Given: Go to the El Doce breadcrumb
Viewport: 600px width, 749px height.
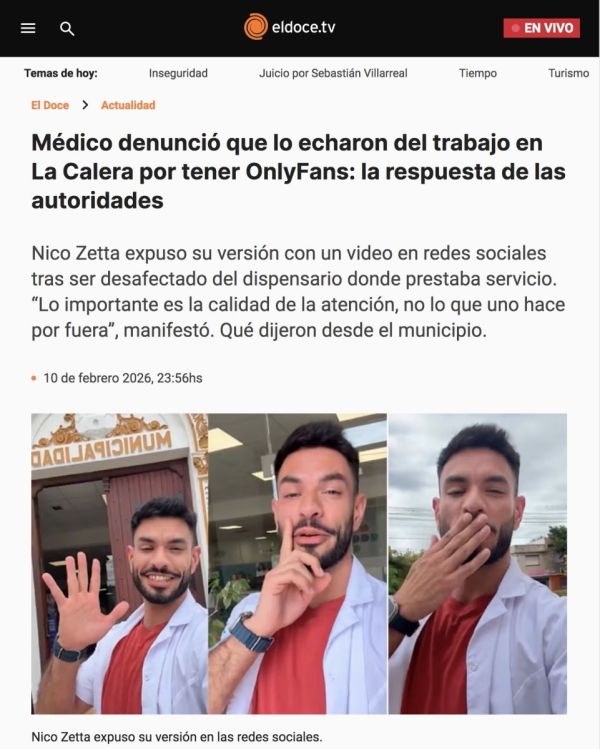Looking at the screenshot, I should pyautogui.click(x=50, y=105).
